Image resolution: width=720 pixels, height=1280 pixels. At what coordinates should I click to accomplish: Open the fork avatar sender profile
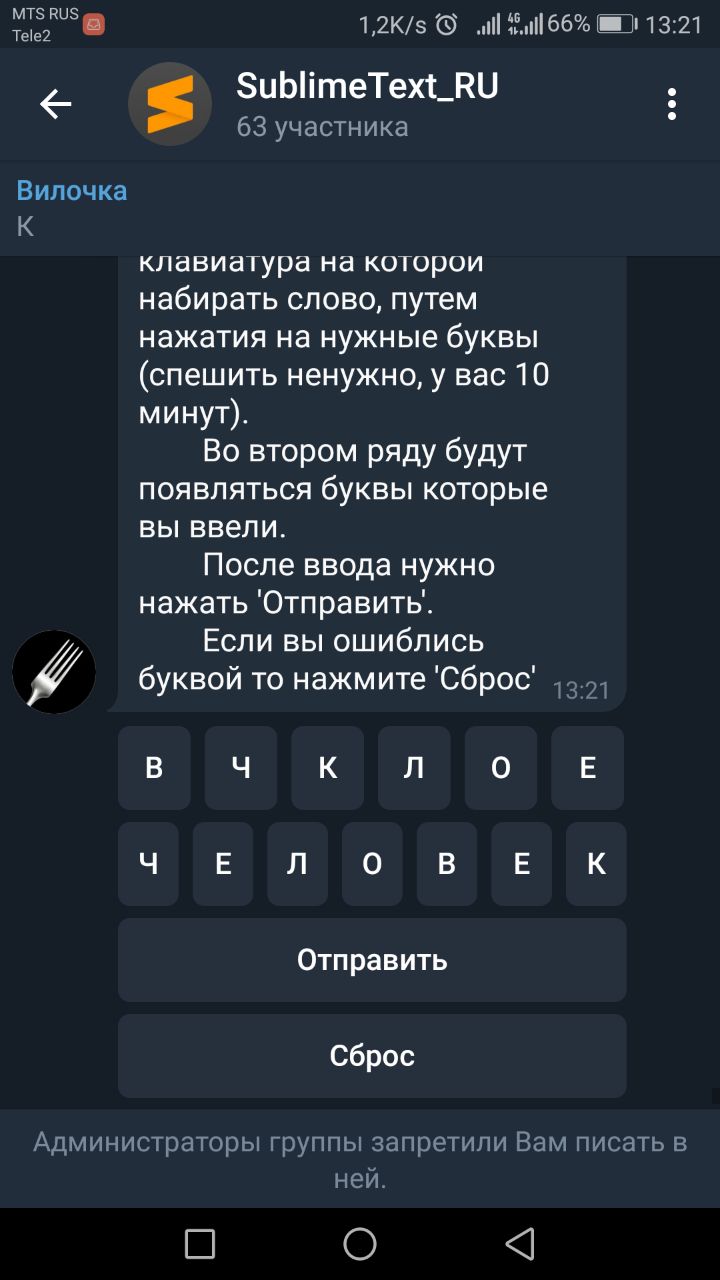(54, 672)
